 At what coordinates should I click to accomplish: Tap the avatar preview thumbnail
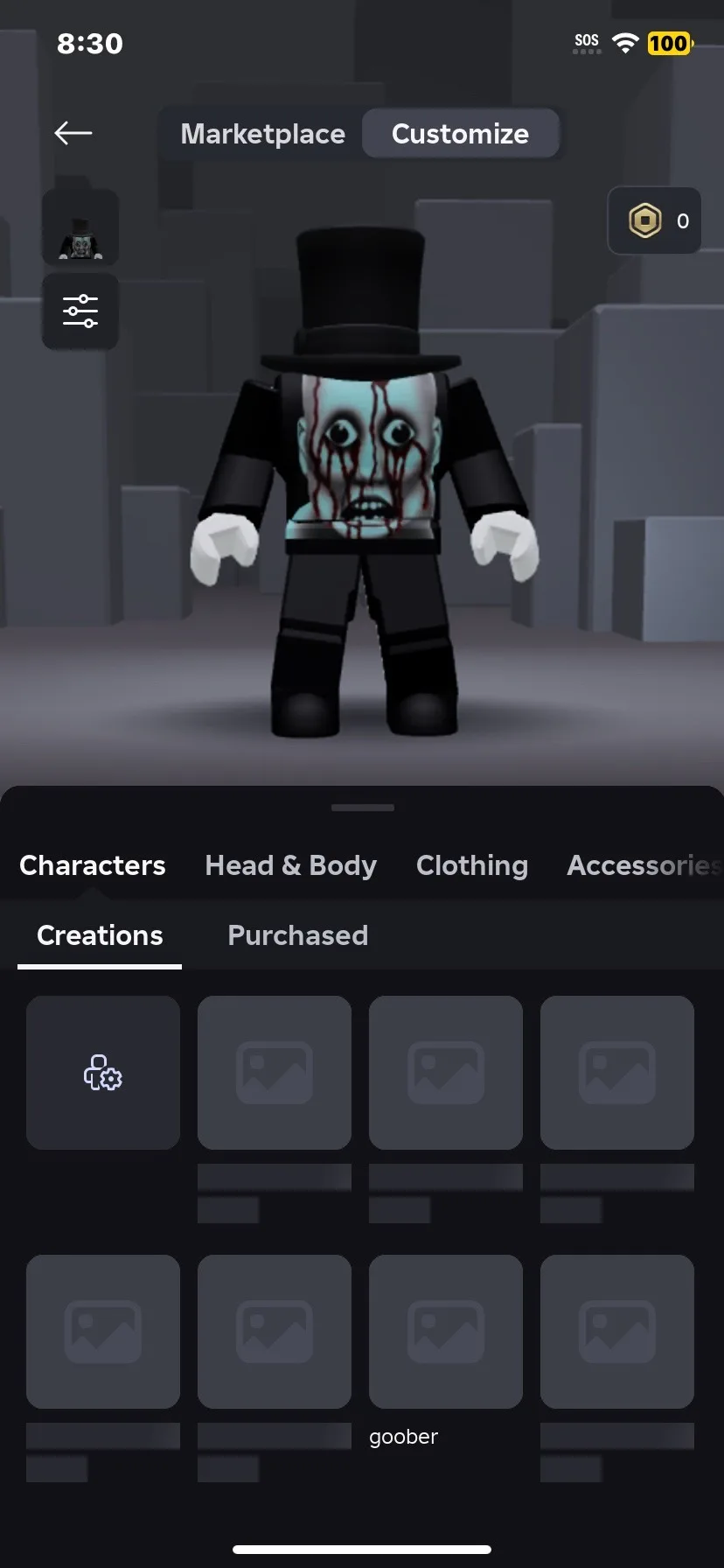(80, 227)
